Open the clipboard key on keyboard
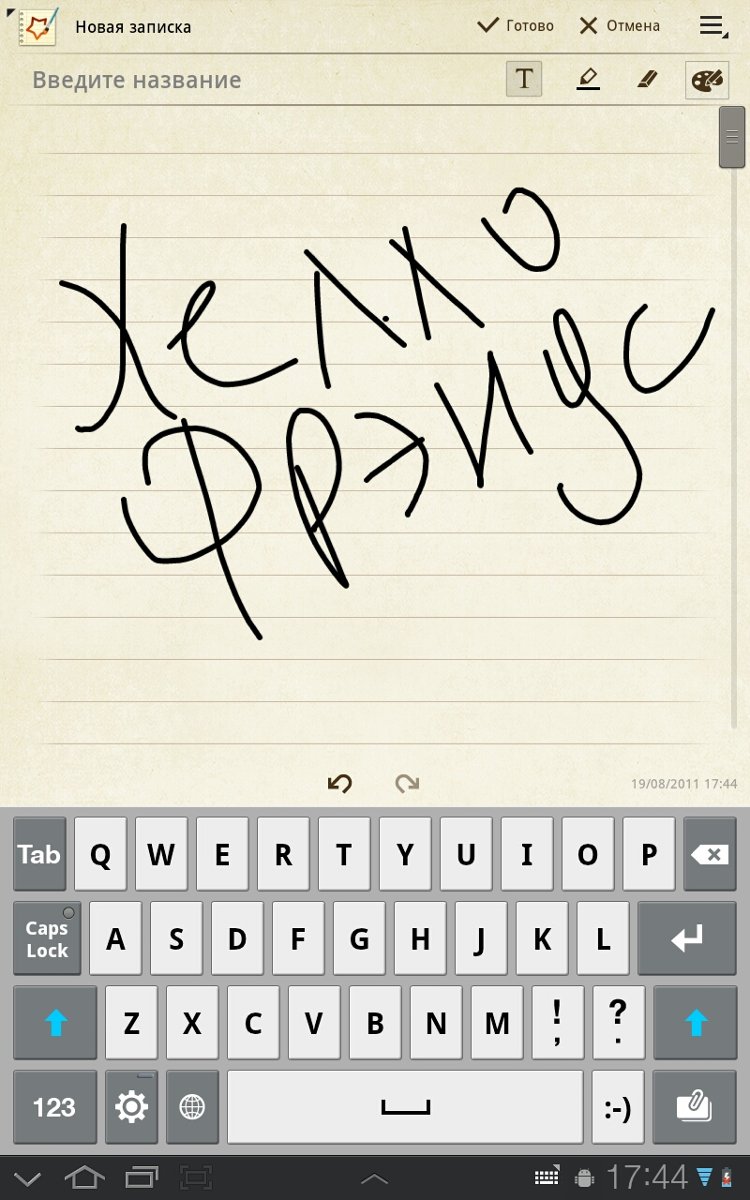This screenshot has width=750, height=1200. 694,1107
